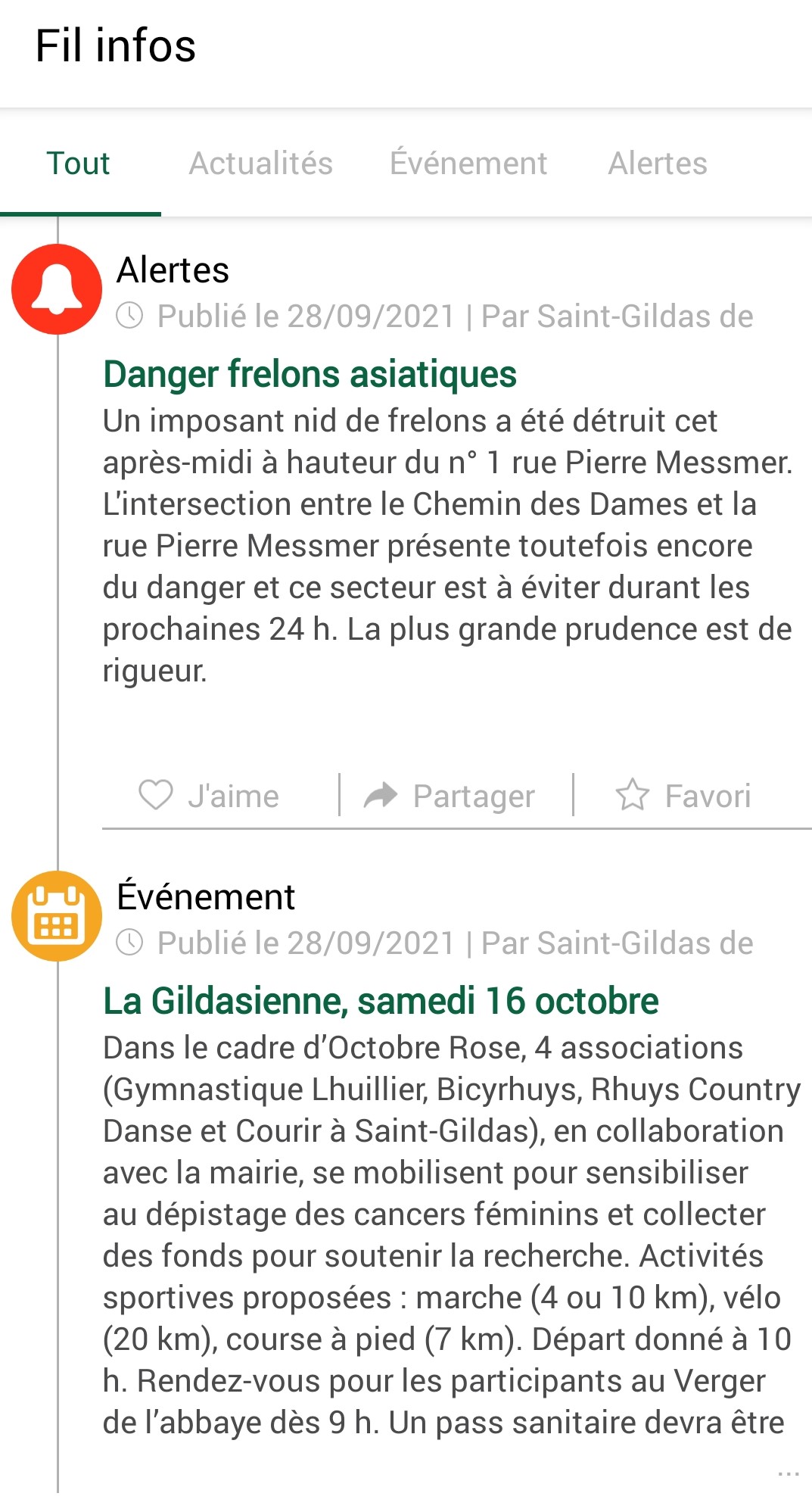Open La Gildasienne, samedi 16 octobre event
The height and width of the screenshot is (1512, 812).
point(381,1001)
